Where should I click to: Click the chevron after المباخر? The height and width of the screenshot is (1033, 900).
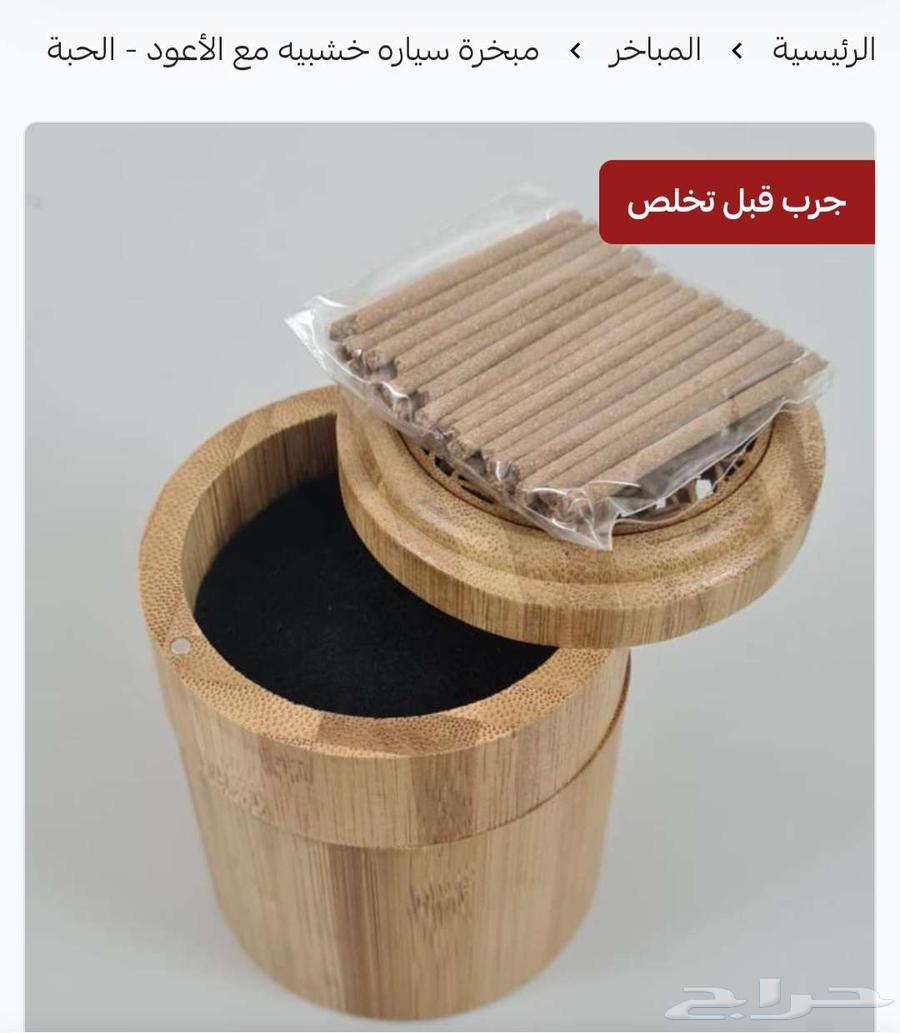577,49
